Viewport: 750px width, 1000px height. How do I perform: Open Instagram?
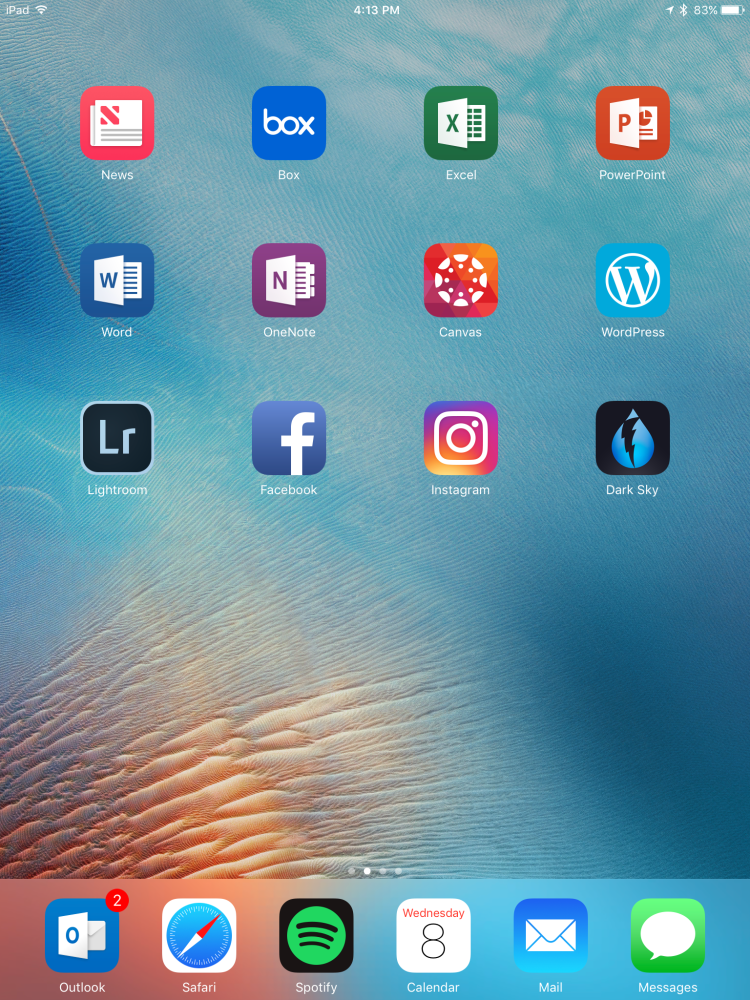[461, 438]
